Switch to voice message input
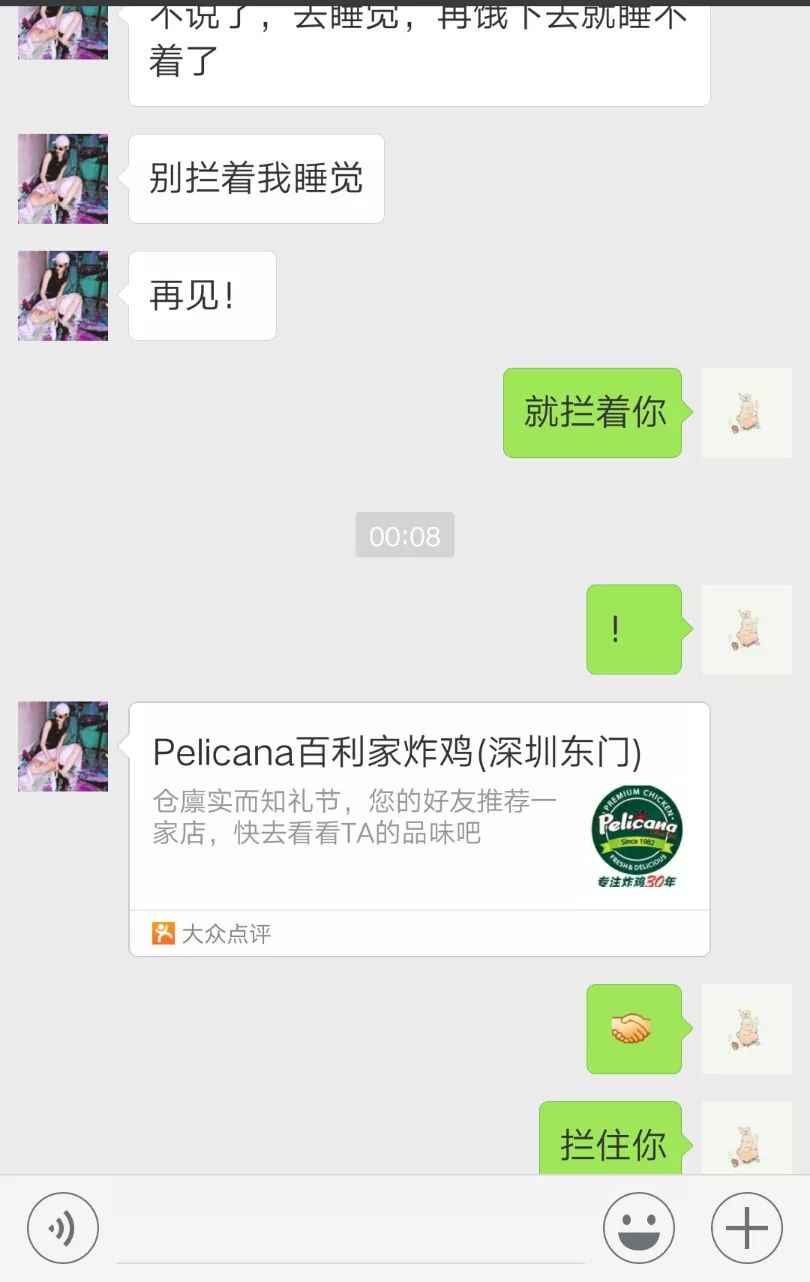 click(x=63, y=1228)
